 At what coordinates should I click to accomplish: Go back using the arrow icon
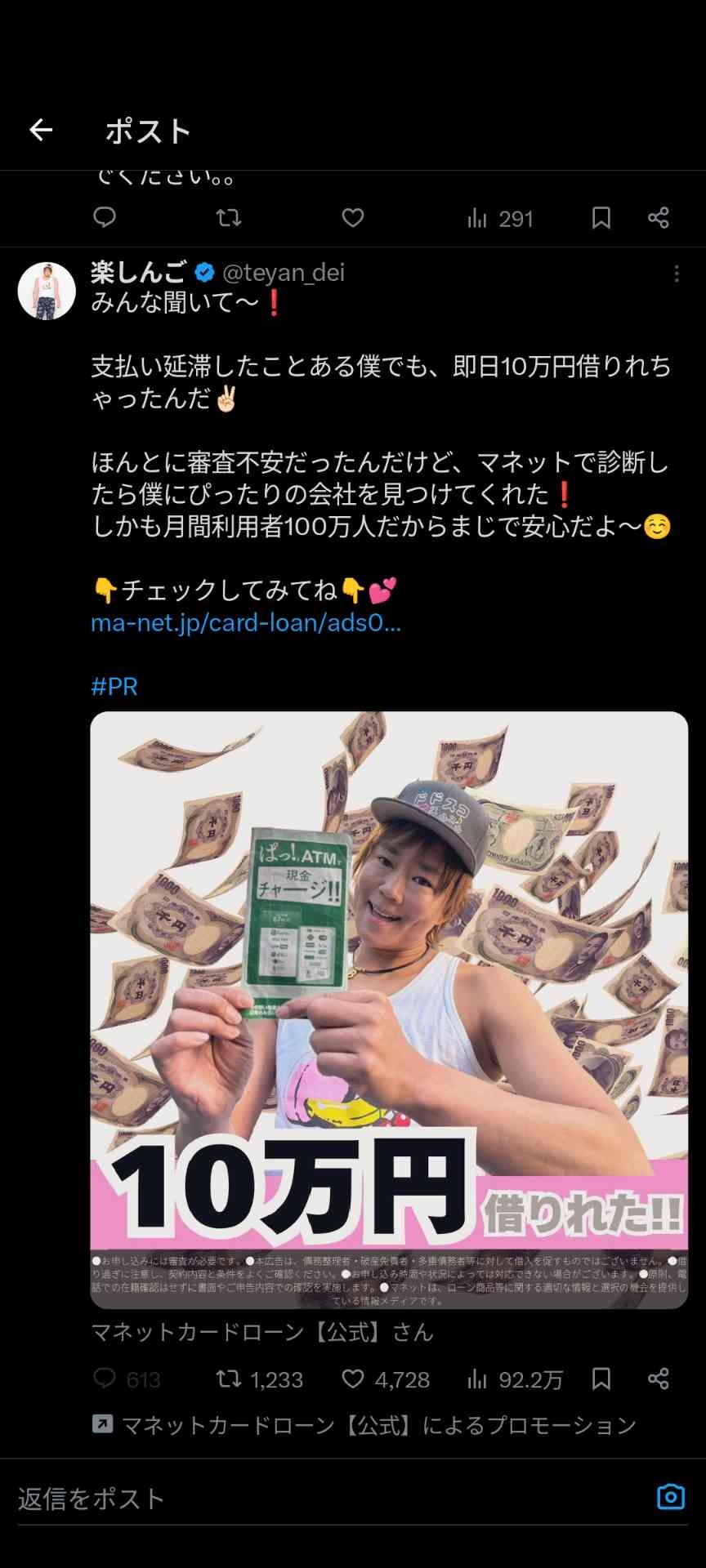coord(41,130)
